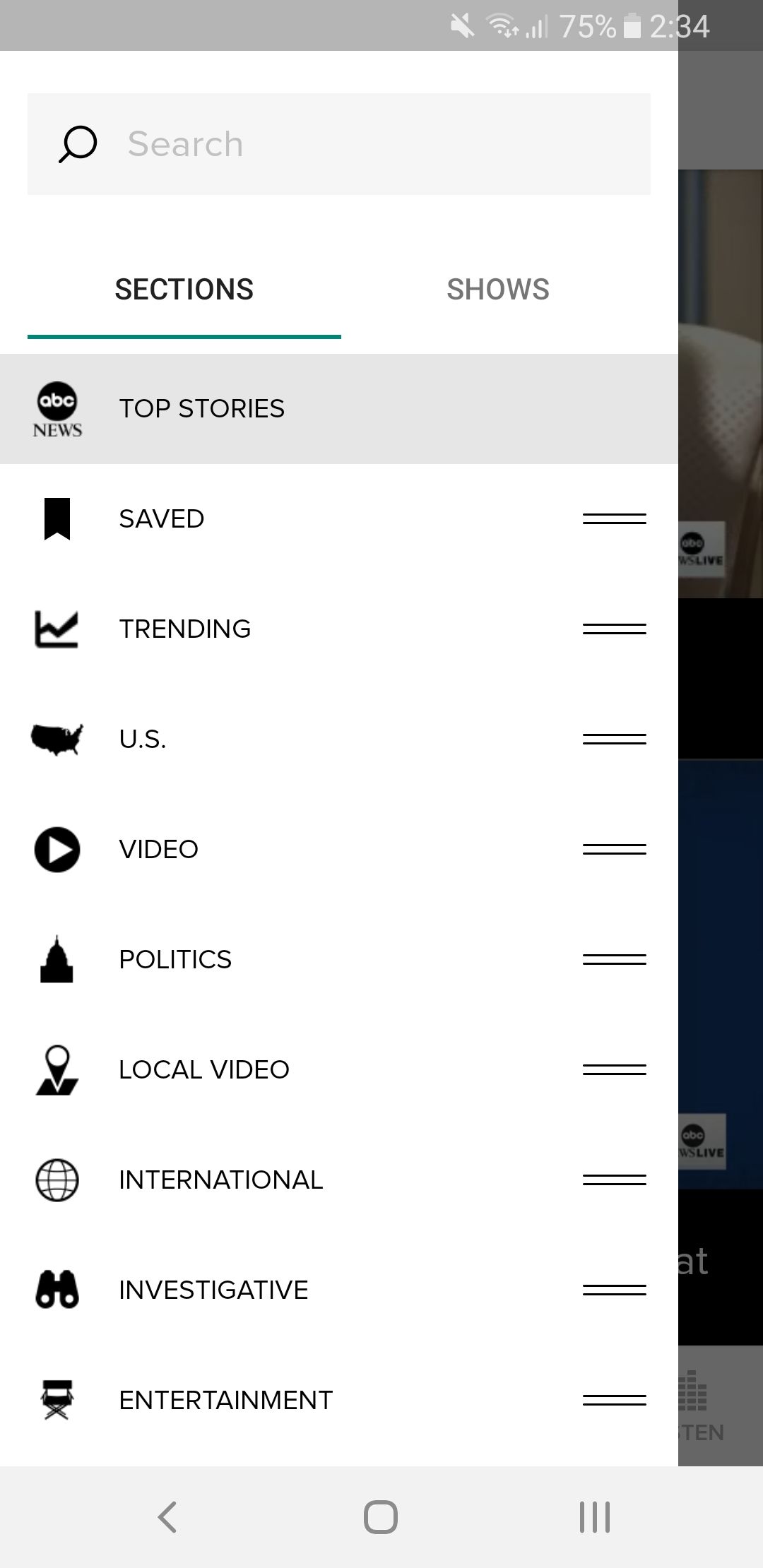Click the U.S. map icon
This screenshot has height=1568, width=763.
pyautogui.click(x=57, y=739)
